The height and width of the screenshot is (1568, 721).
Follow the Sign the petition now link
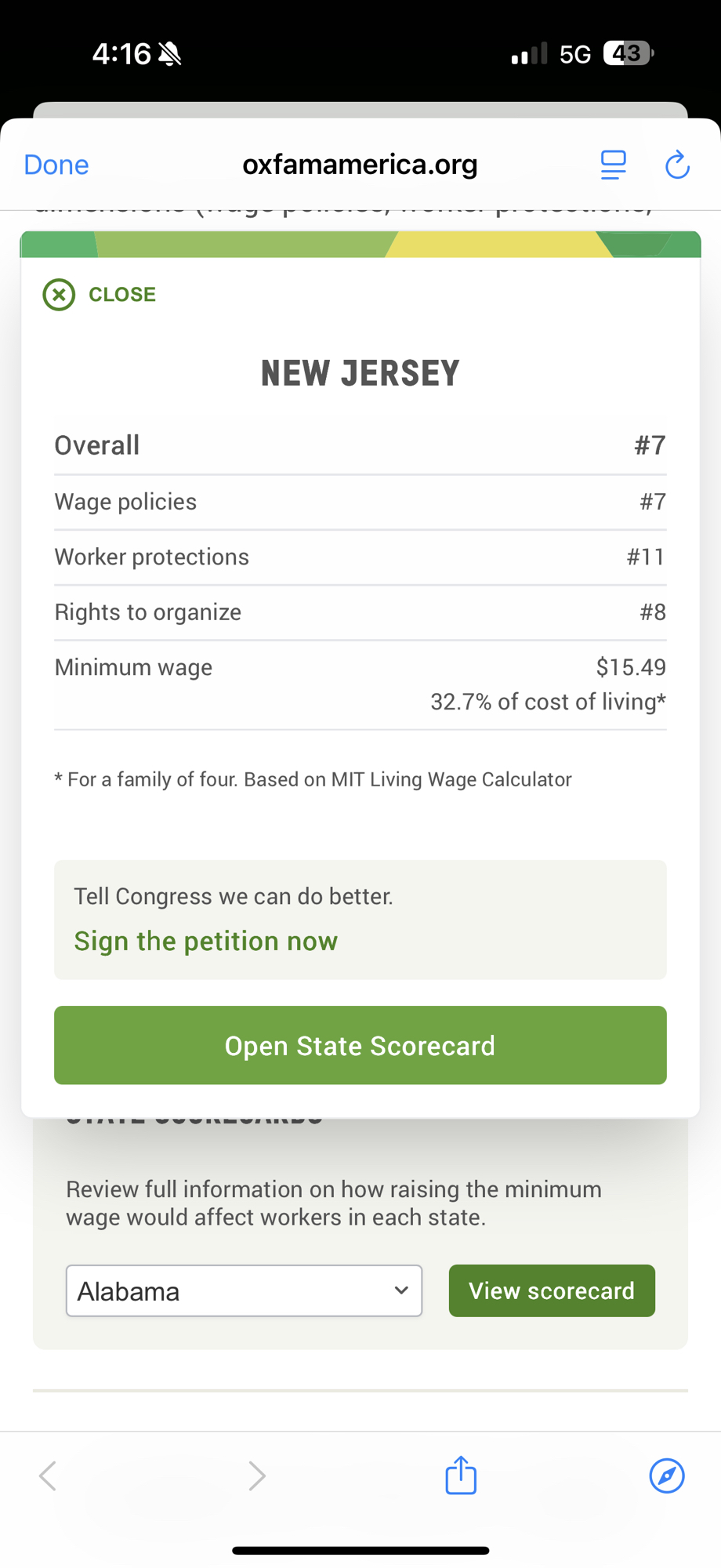coord(205,941)
